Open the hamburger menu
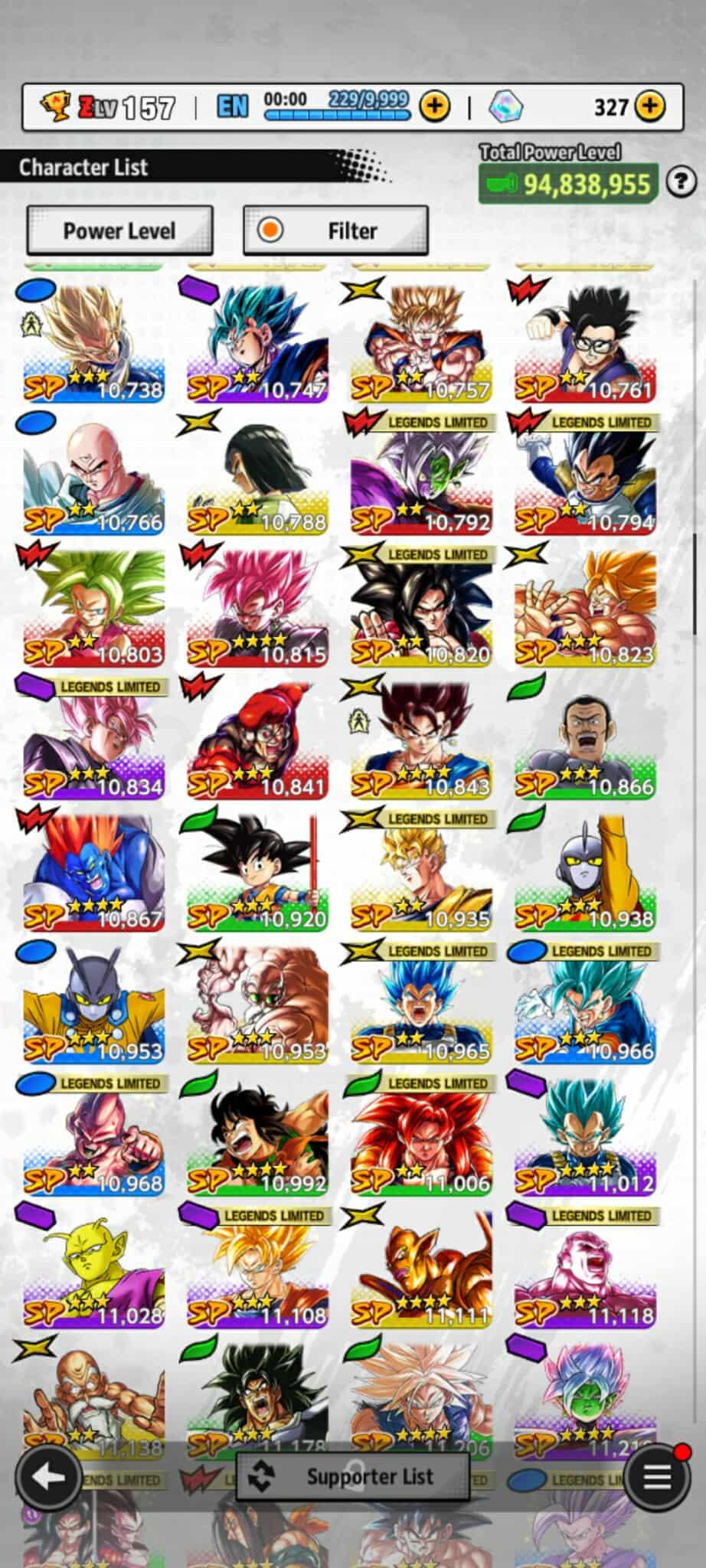 tap(656, 1477)
